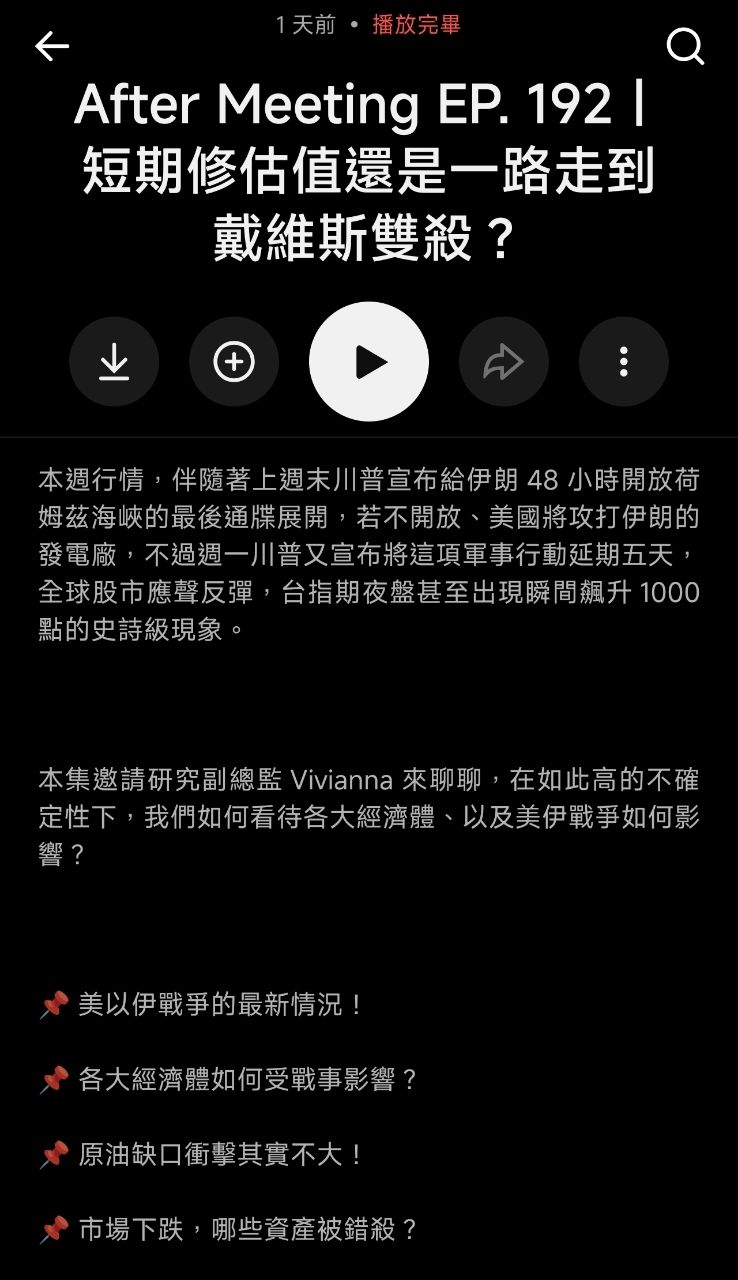The image size is (738, 1280).
Task: Go back using the top-left arrow
Action: (x=52, y=46)
